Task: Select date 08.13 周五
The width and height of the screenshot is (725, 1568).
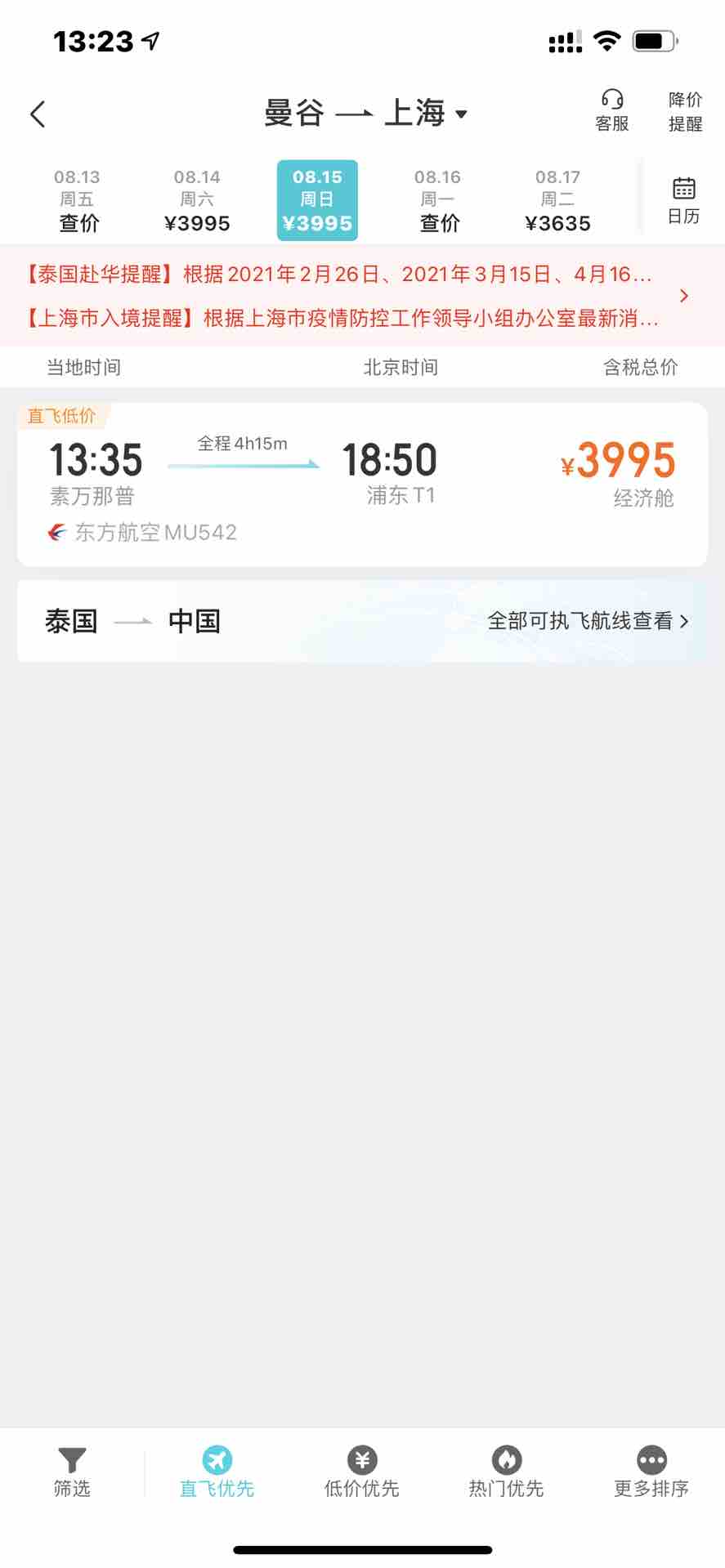Action: pos(78,200)
